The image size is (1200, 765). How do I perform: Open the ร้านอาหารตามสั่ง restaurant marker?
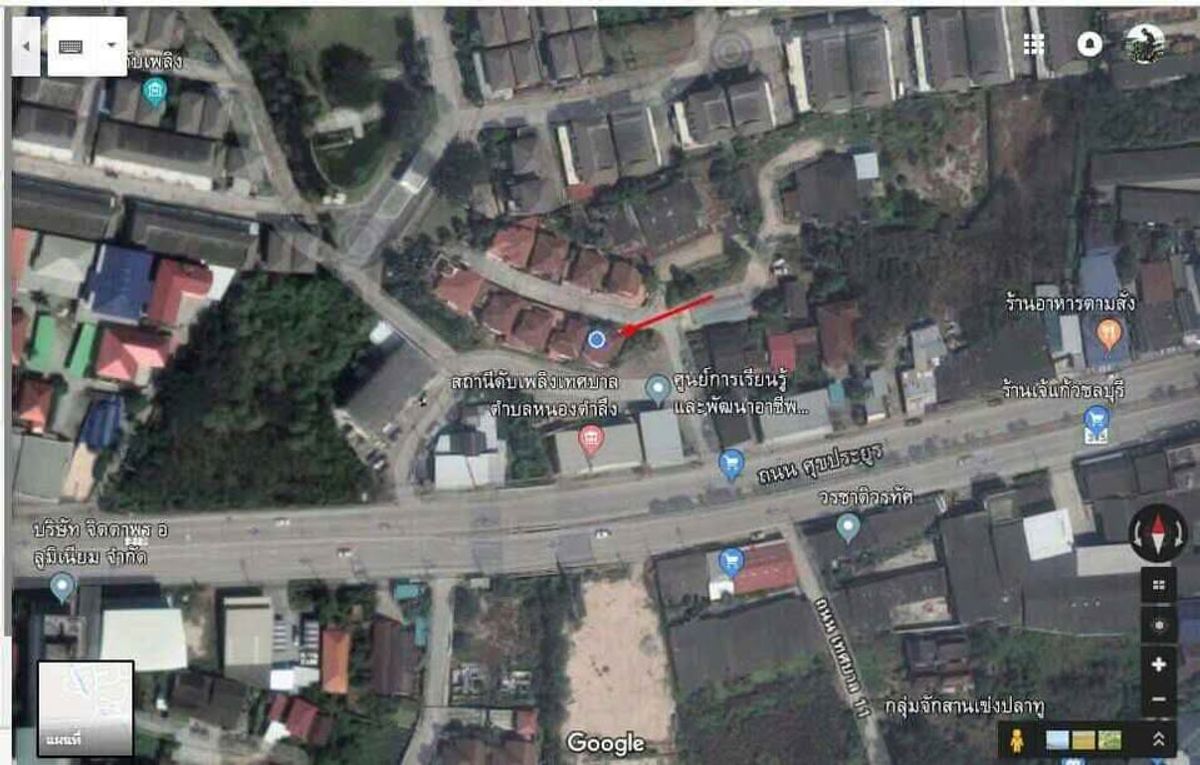point(1107,331)
